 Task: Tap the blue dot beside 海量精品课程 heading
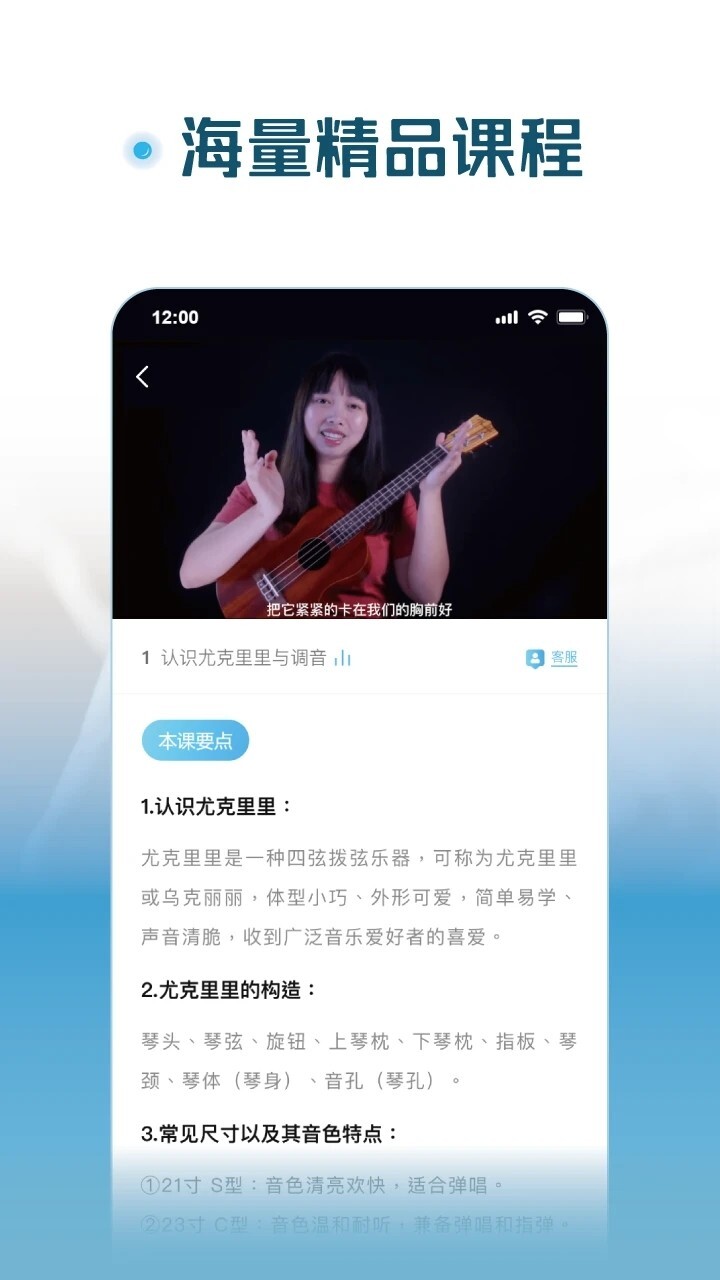click(143, 148)
